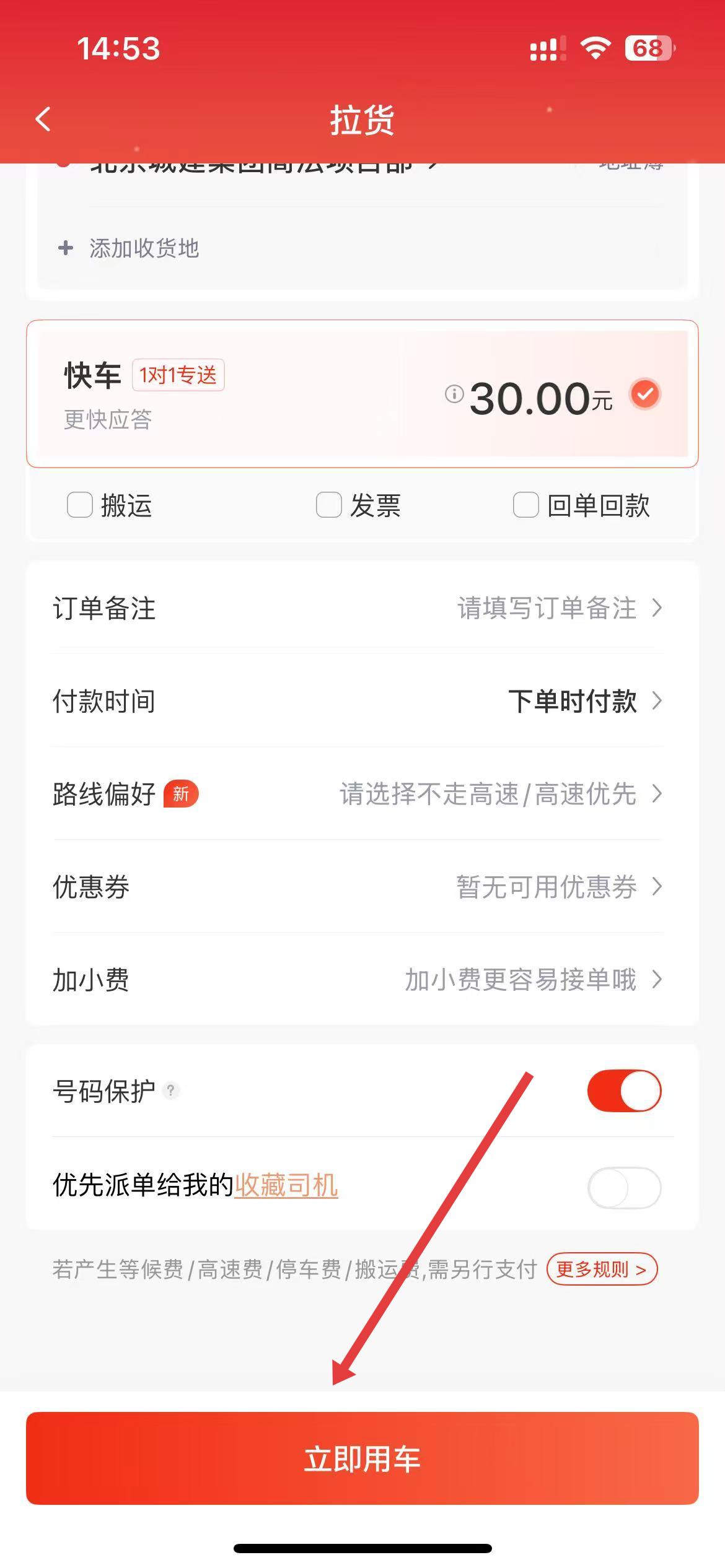
Task: Tap 立即用车 to place the order
Action: [x=362, y=1458]
